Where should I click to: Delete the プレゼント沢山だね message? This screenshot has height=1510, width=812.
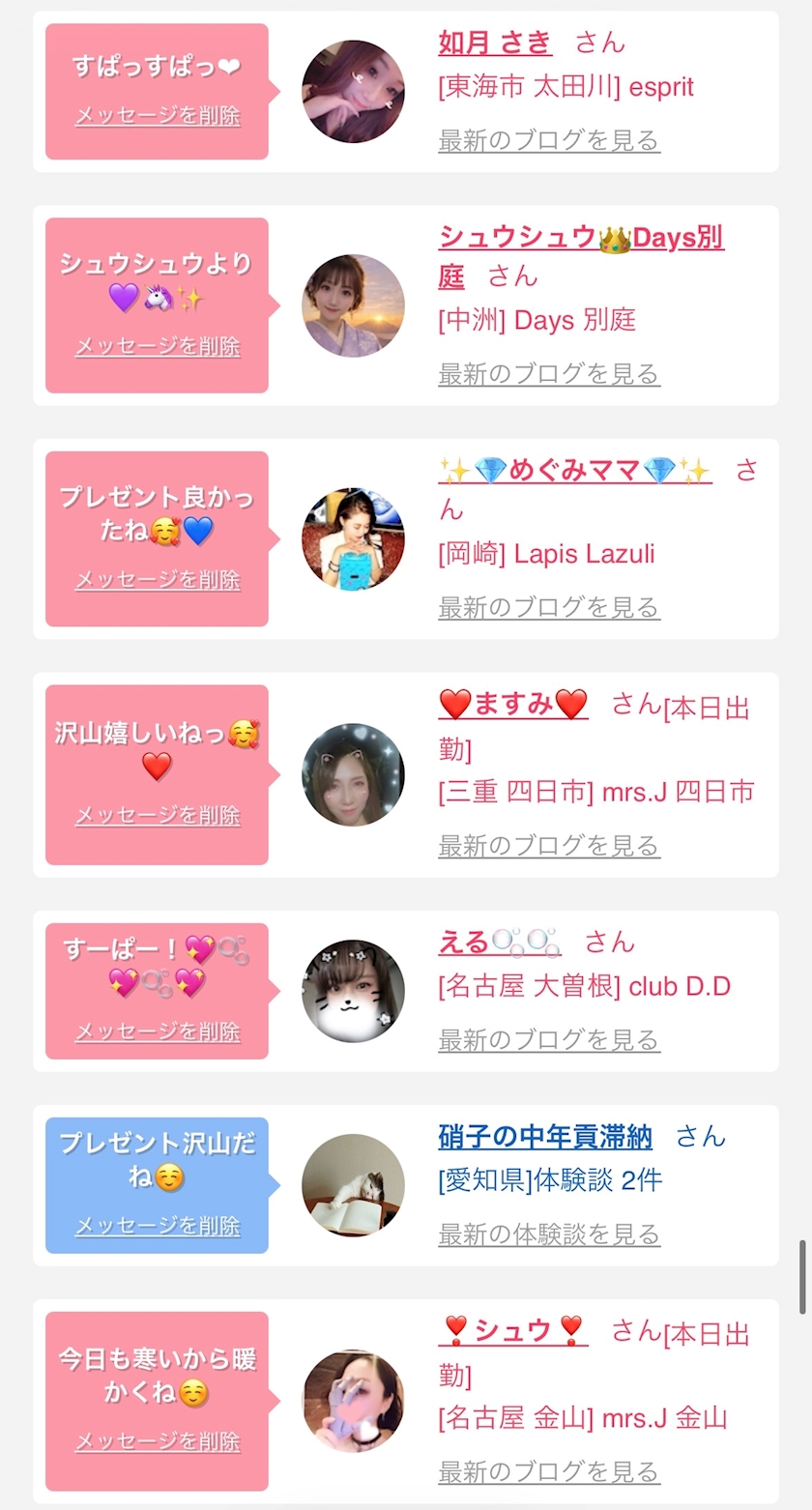(x=158, y=1226)
